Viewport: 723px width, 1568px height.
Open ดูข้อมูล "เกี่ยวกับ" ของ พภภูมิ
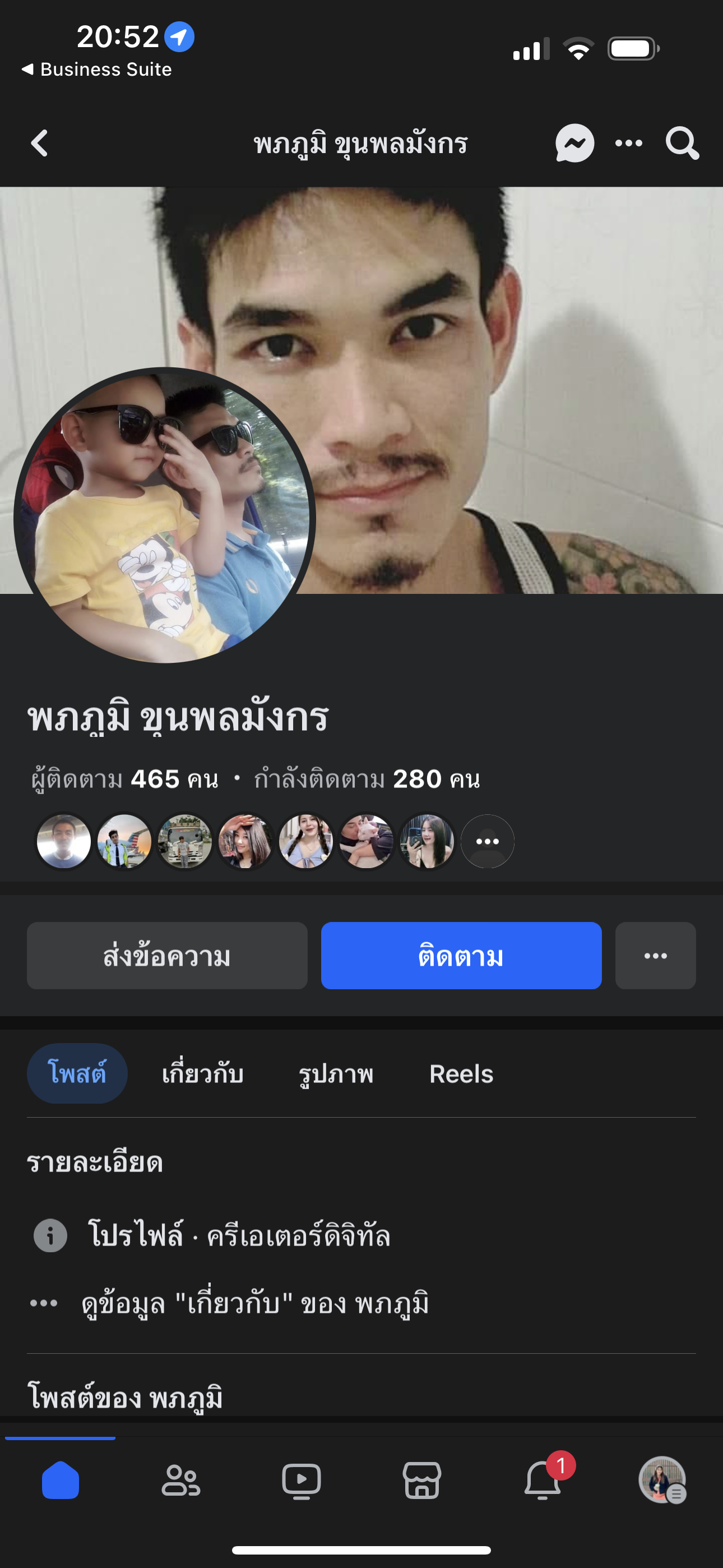click(256, 1304)
